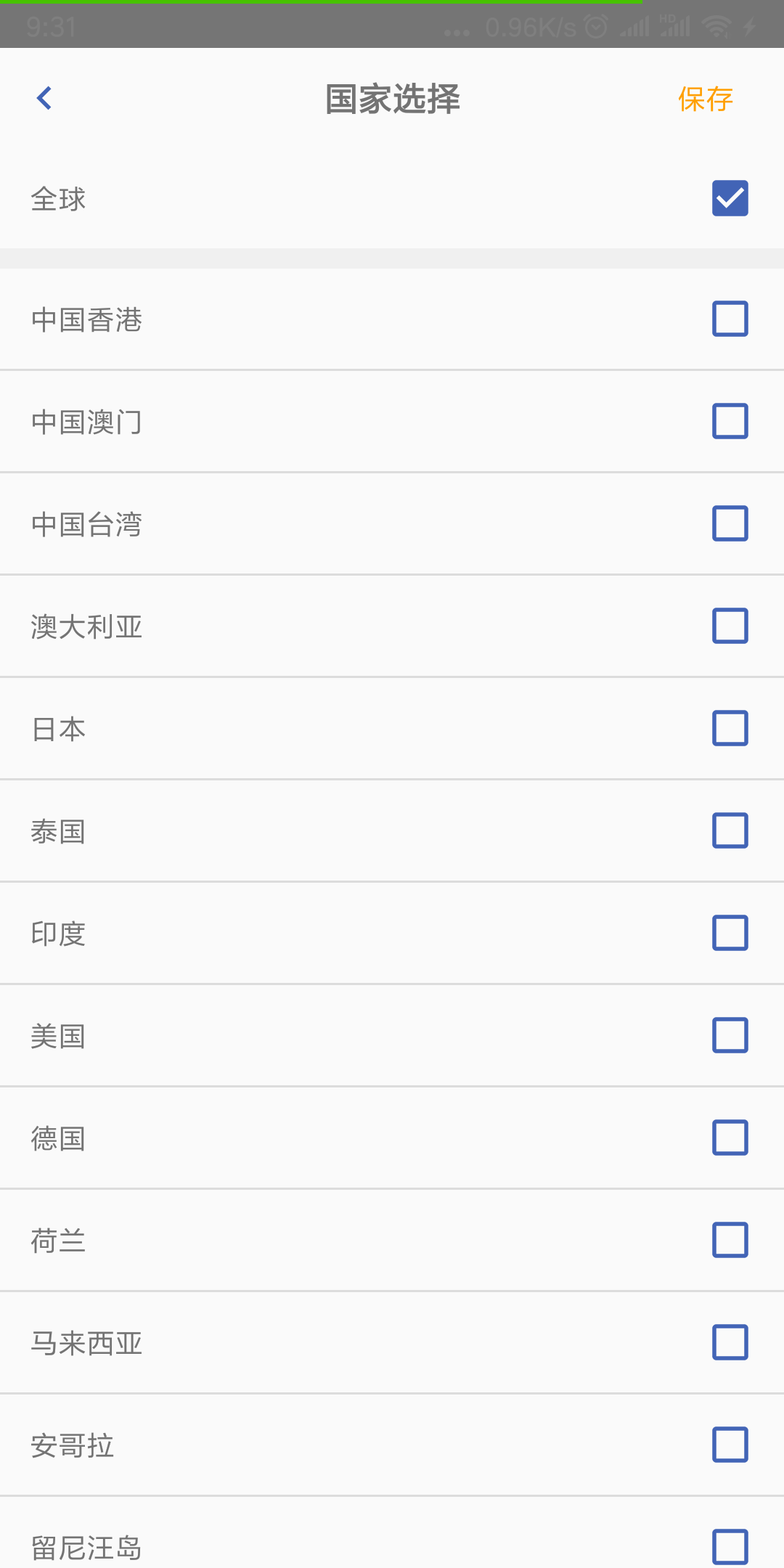
Task: Select the 留尼汪岛 checkbox
Action: [x=729, y=1546]
